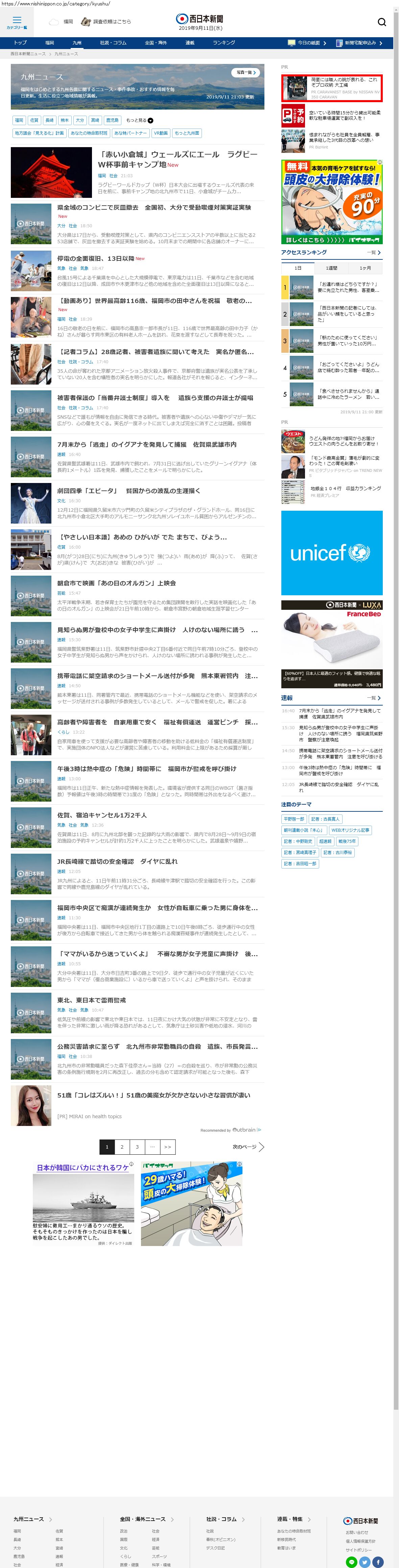Open the search magnifier icon
This screenshot has height=1568, width=399.
click(x=381, y=23)
